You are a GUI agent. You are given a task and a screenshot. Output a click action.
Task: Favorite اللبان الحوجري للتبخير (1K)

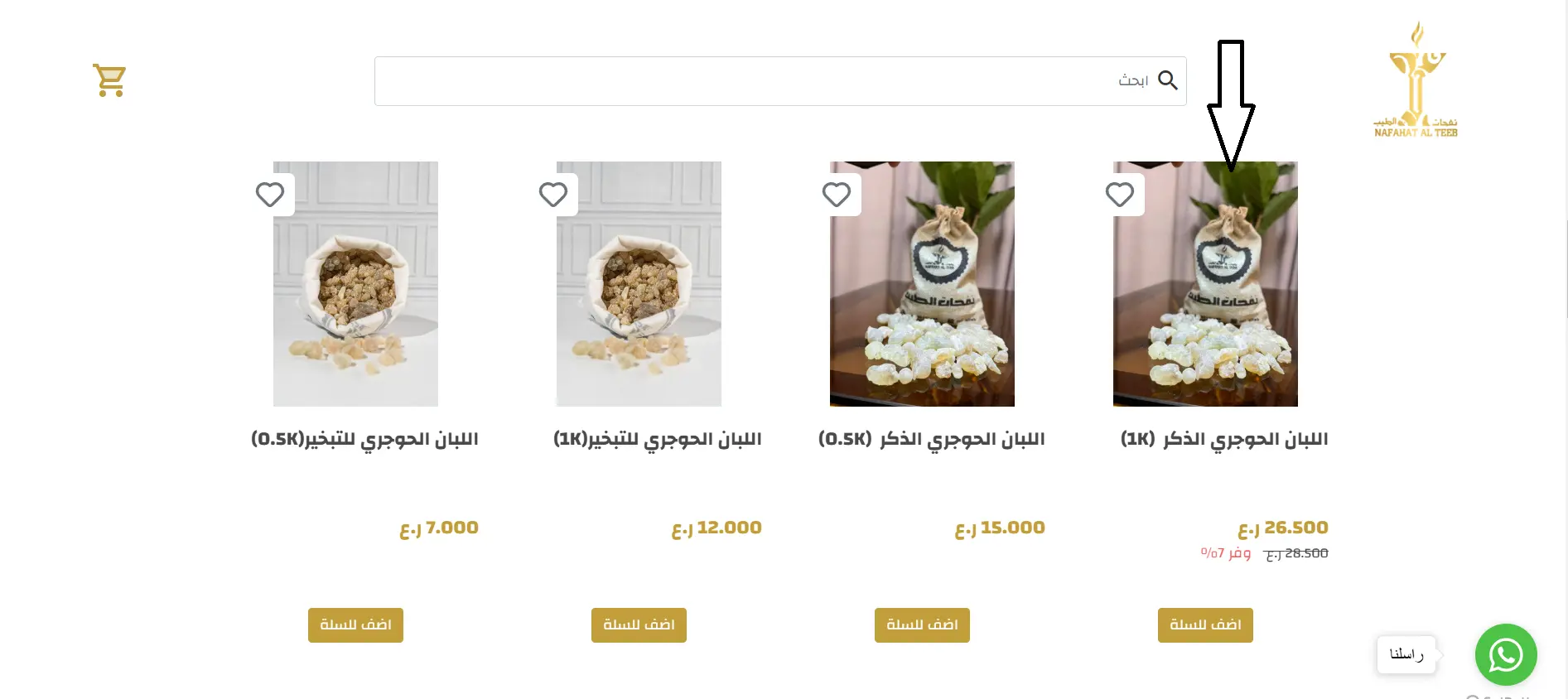click(x=553, y=195)
